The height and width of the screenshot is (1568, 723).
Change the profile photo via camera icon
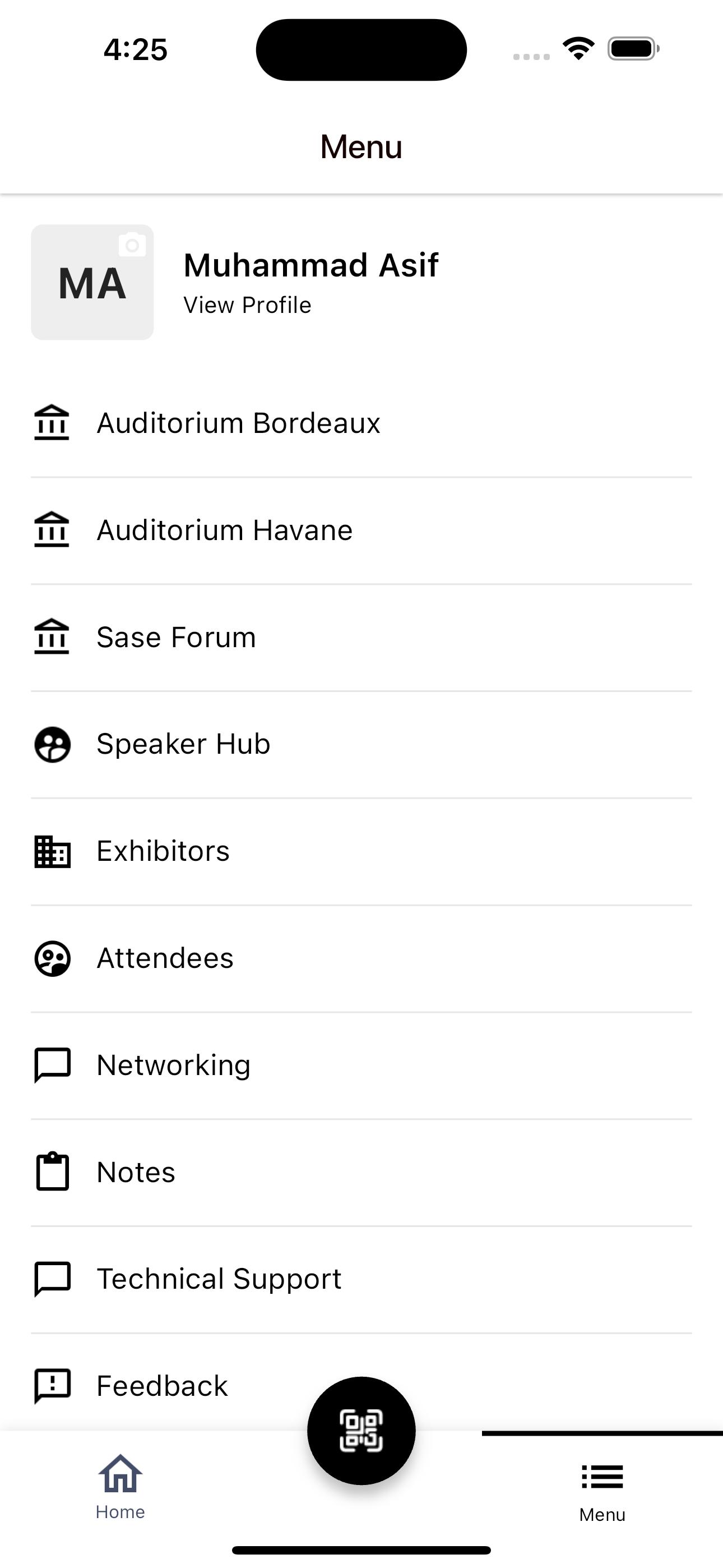(132, 245)
